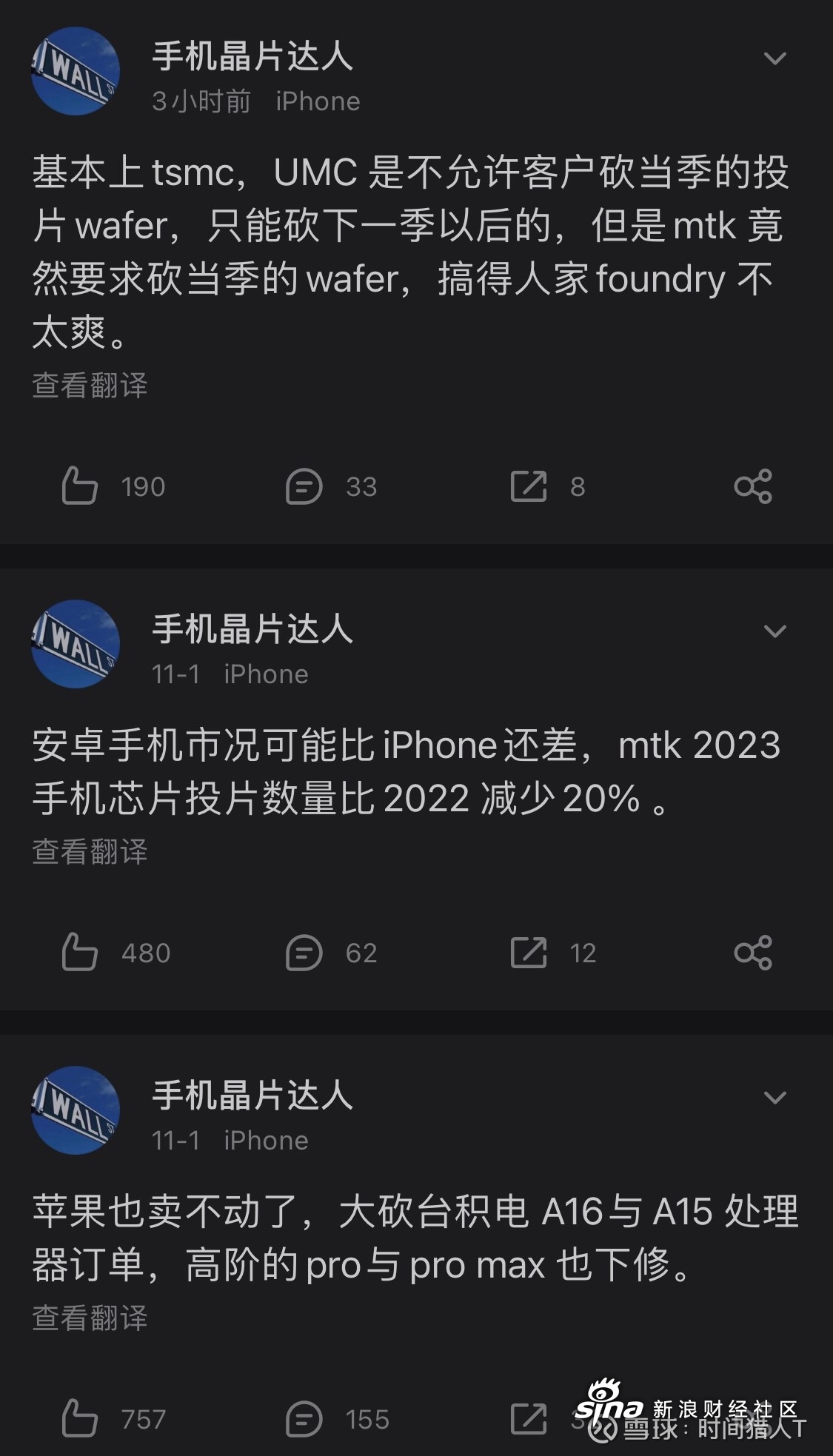833x1456 pixels.
Task: View translation of the 安卓手机市况 post
Action: point(90,851)
